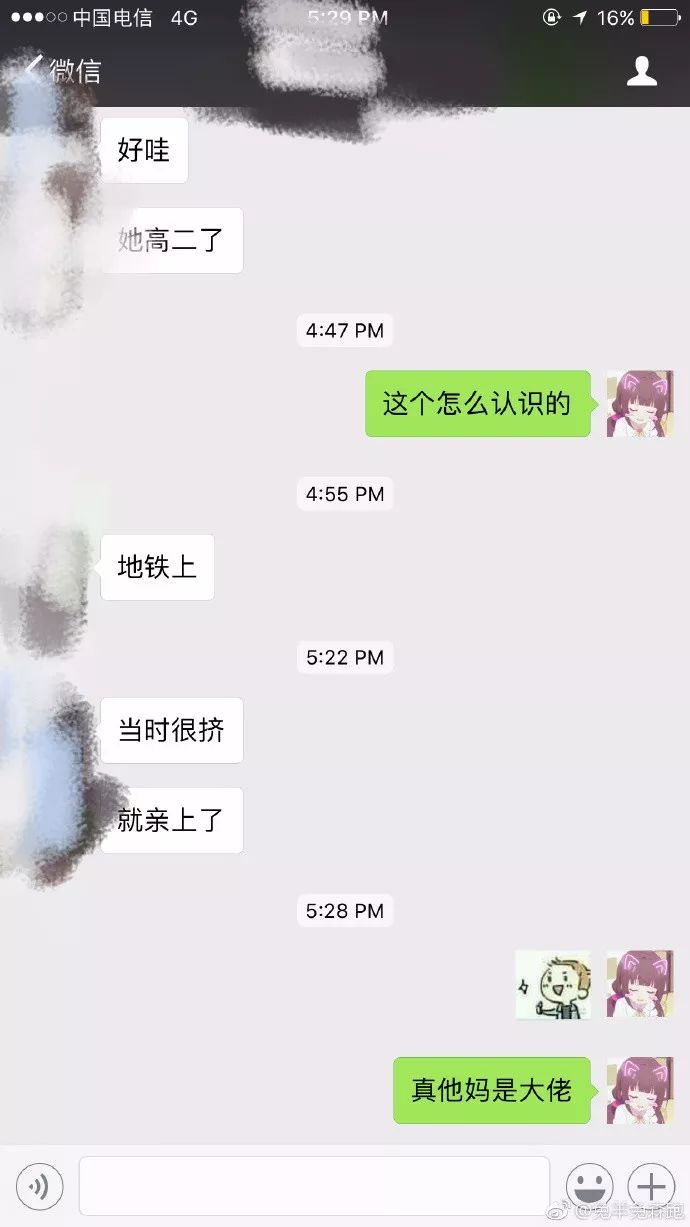Open the emoji sticker panel

tap(589, 1186)
